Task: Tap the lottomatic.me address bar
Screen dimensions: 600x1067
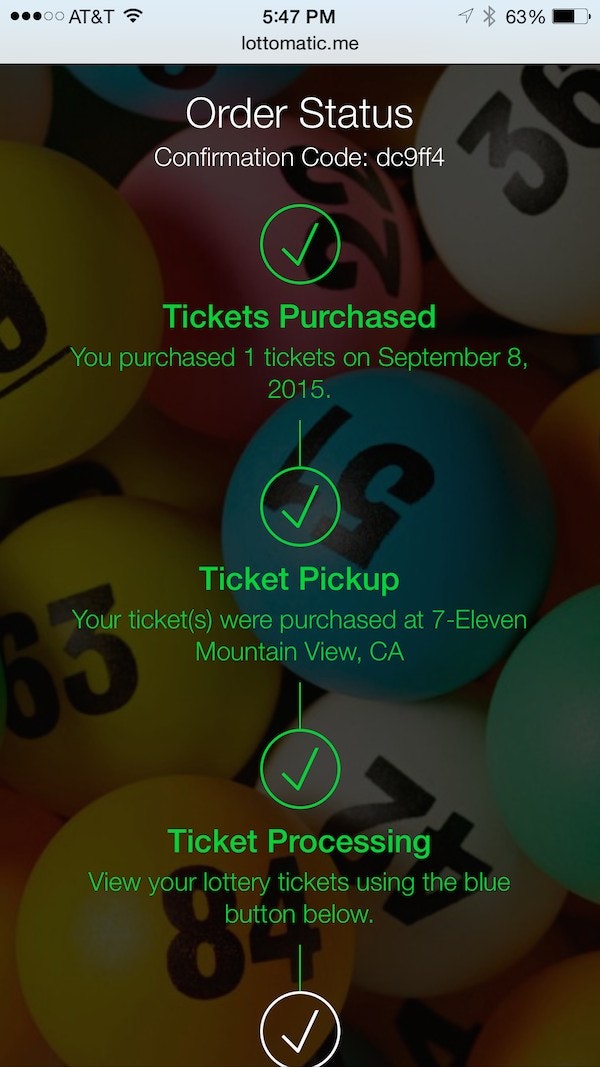Action: point(300,44)
